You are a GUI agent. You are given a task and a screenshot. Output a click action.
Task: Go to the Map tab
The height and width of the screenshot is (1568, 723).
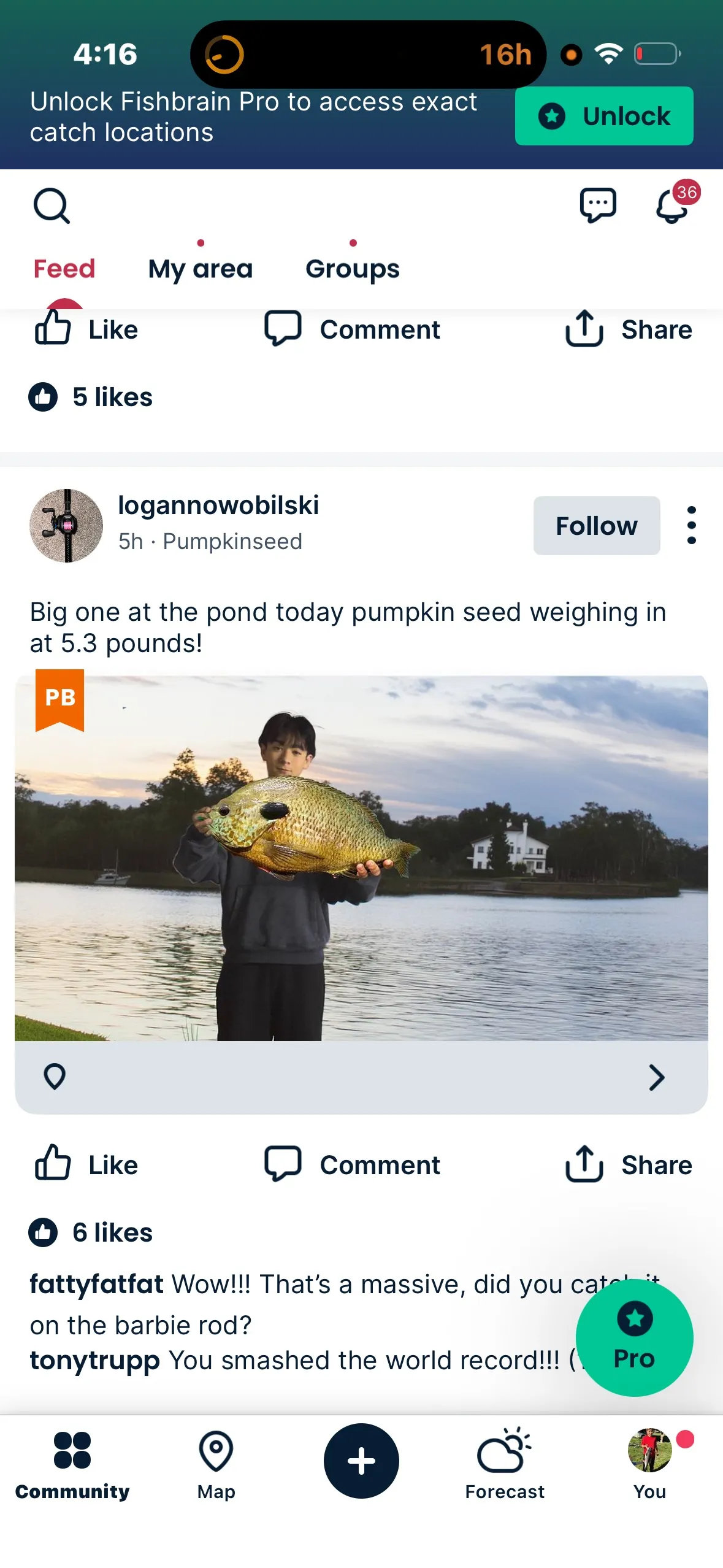coord(216,1465)
